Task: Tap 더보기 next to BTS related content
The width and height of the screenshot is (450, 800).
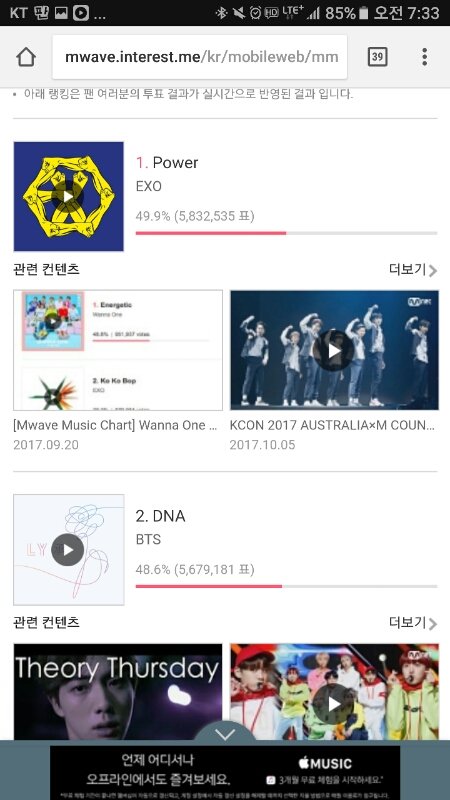Action: [x=413, y=622]
